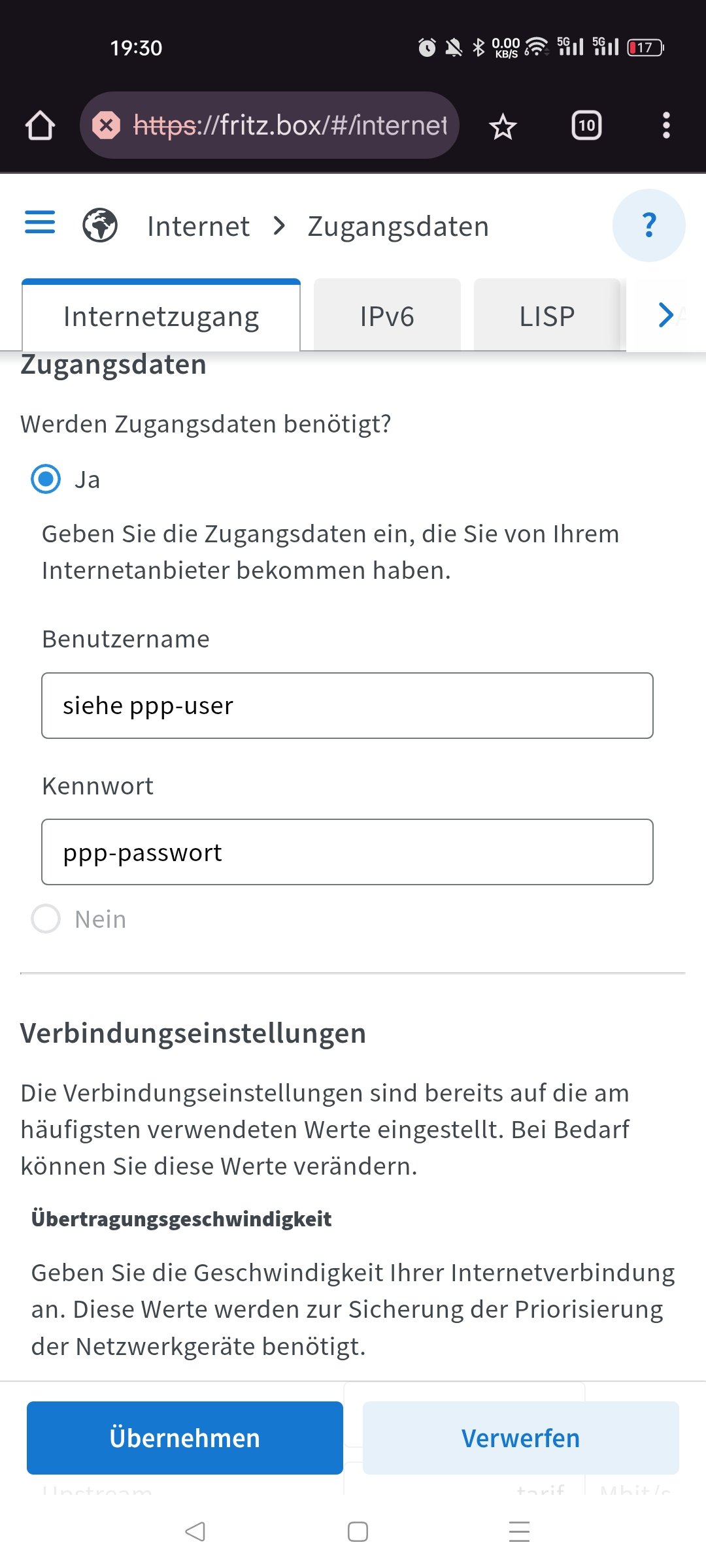
Task: Switch to the LISP tab
Action: point(546,316)
